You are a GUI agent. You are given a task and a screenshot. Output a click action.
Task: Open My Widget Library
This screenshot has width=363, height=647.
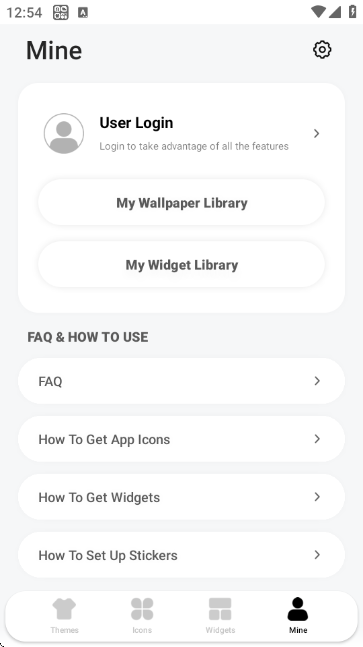[x=182, y=264]
